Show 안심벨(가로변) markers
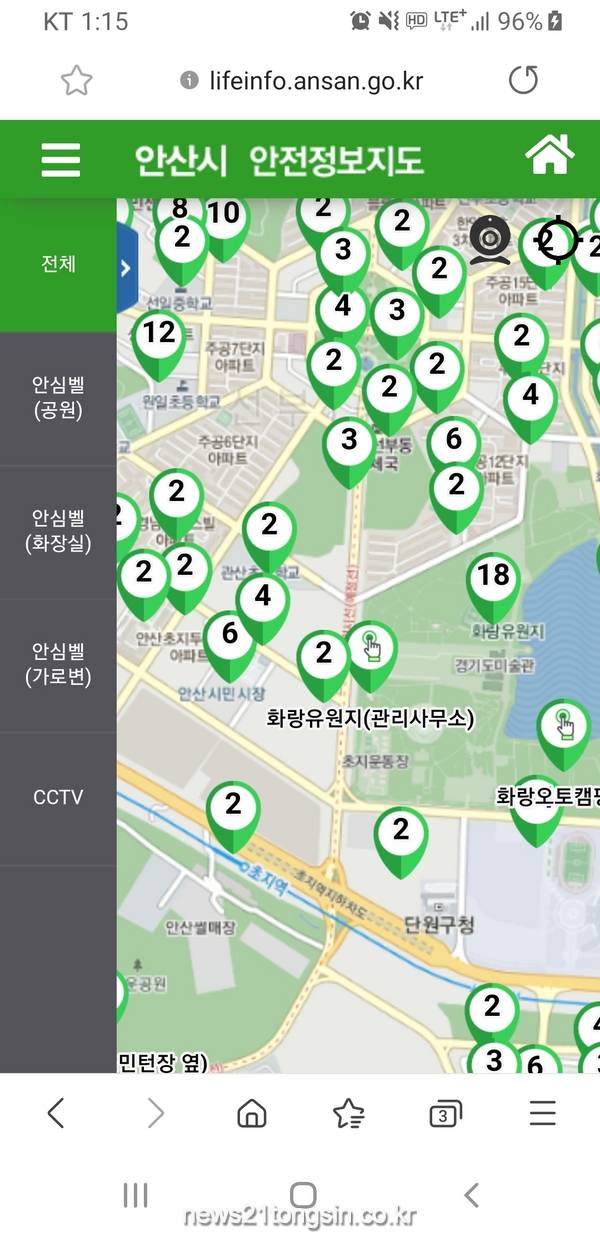The width and height of the screenshot is (600, 1233). [x=58, y=664]
